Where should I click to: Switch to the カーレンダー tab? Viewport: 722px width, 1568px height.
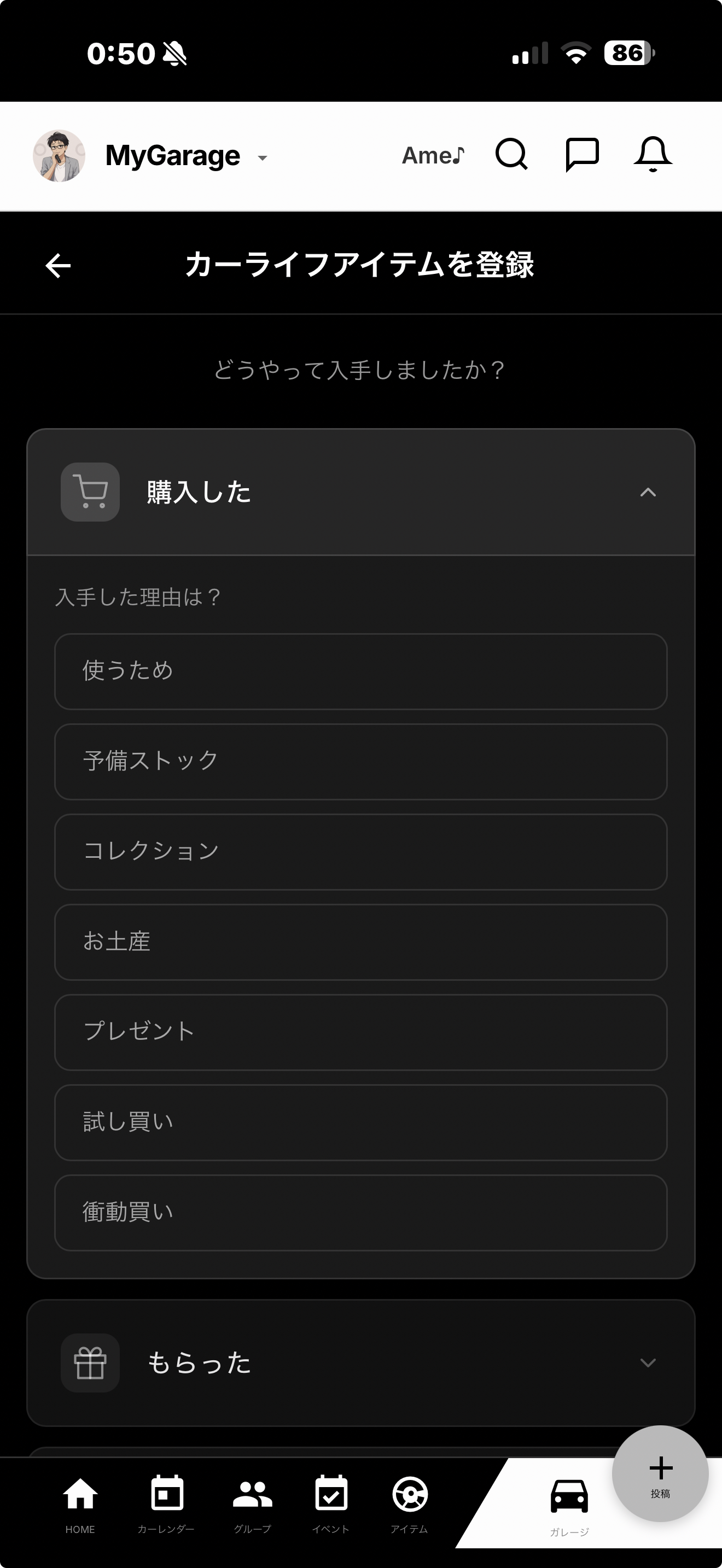(166, 1504)
